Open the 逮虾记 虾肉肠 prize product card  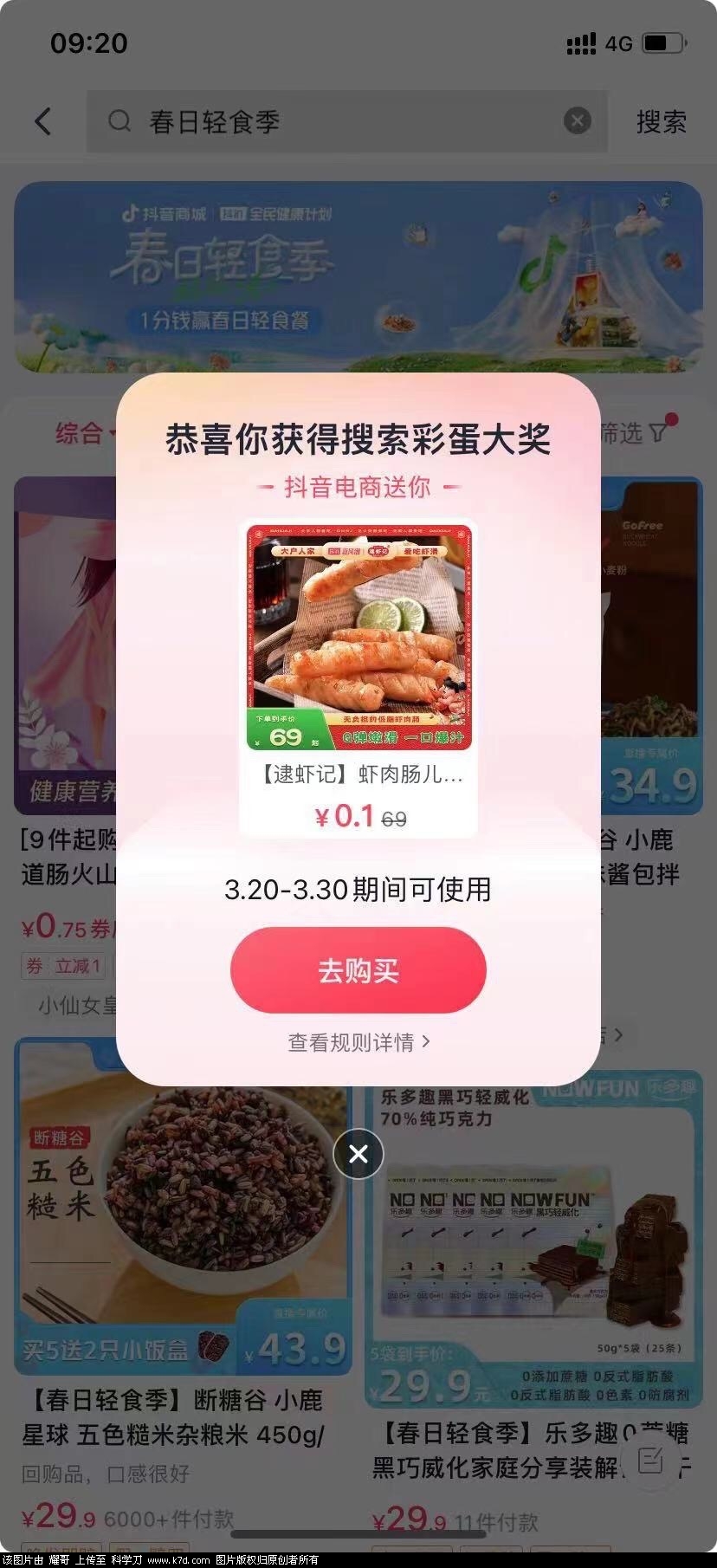click(x=358, y=676)
